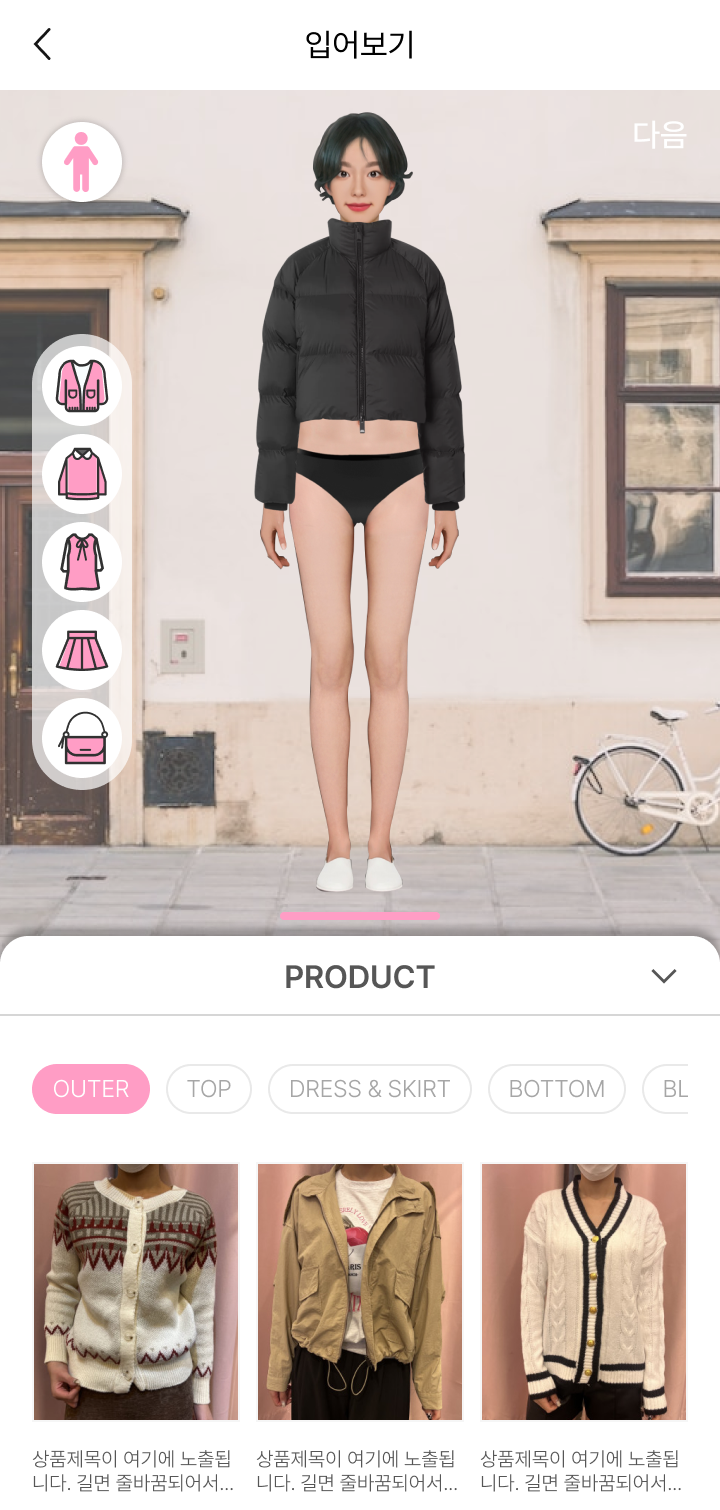Image resolution: width=720 pixels, height=1510 pixels.
Task: Switch to the BOTTOM category chip
Action: (557, 1089)
